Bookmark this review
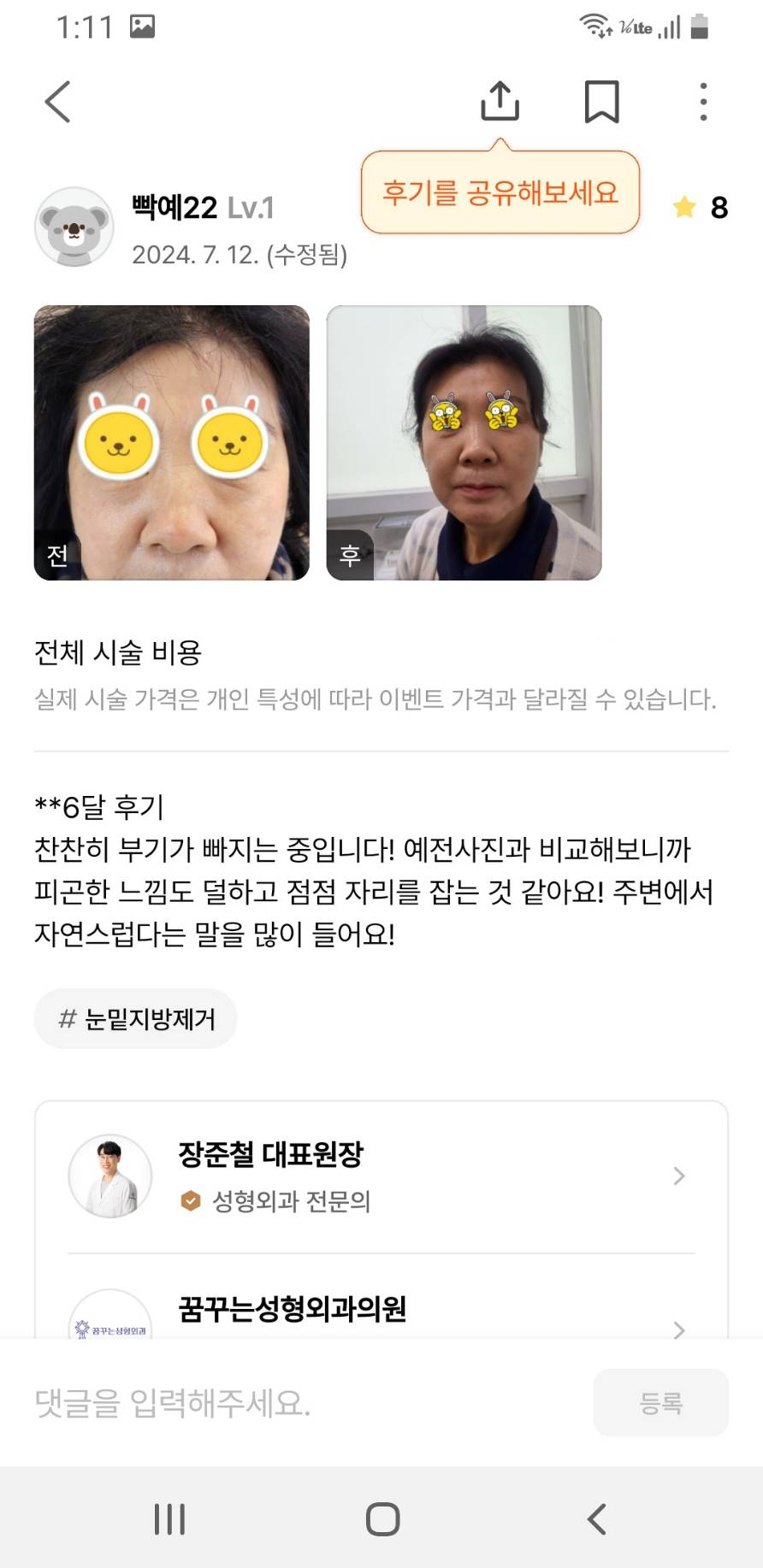Screen dimensions: 763x1568 point(601,102)
